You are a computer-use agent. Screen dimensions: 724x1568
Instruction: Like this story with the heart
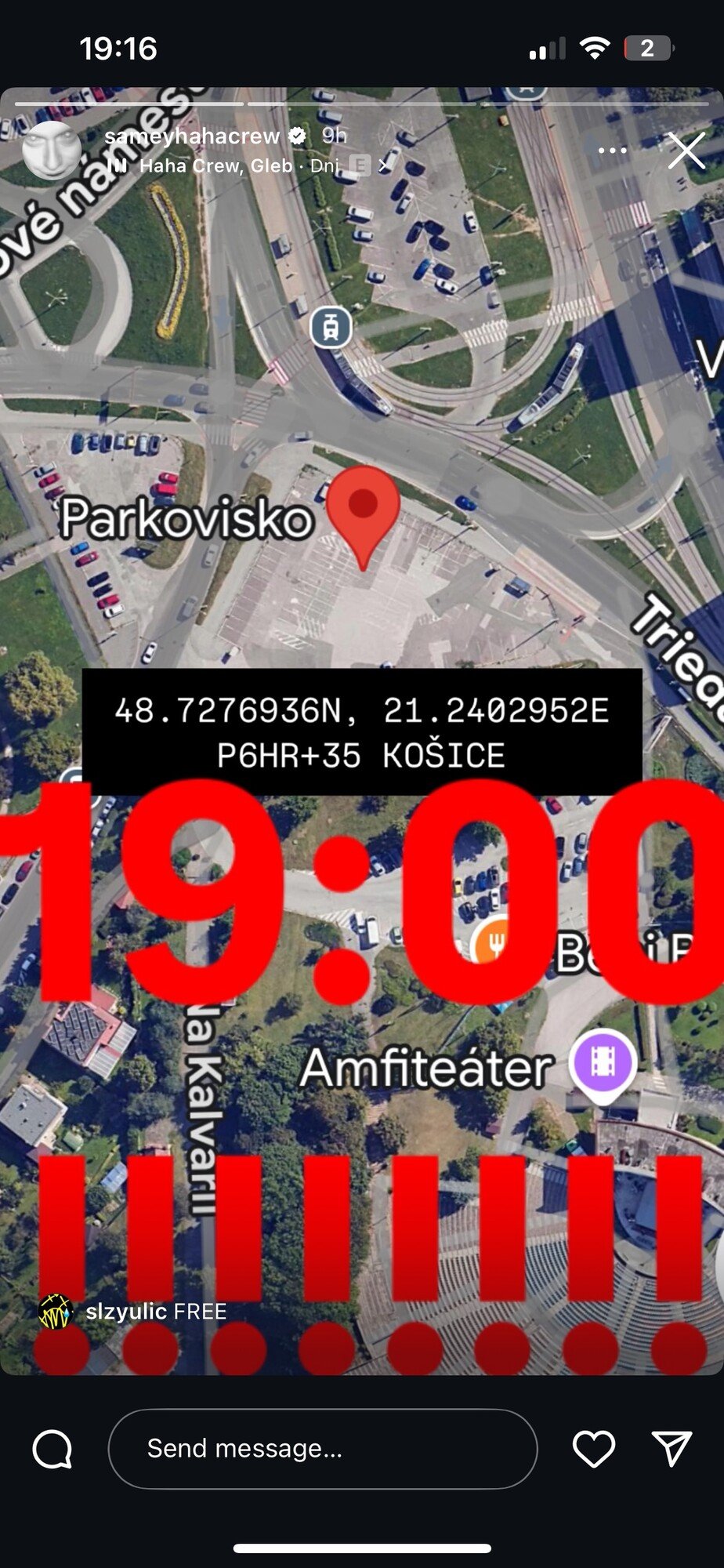tap(594, 1448)
